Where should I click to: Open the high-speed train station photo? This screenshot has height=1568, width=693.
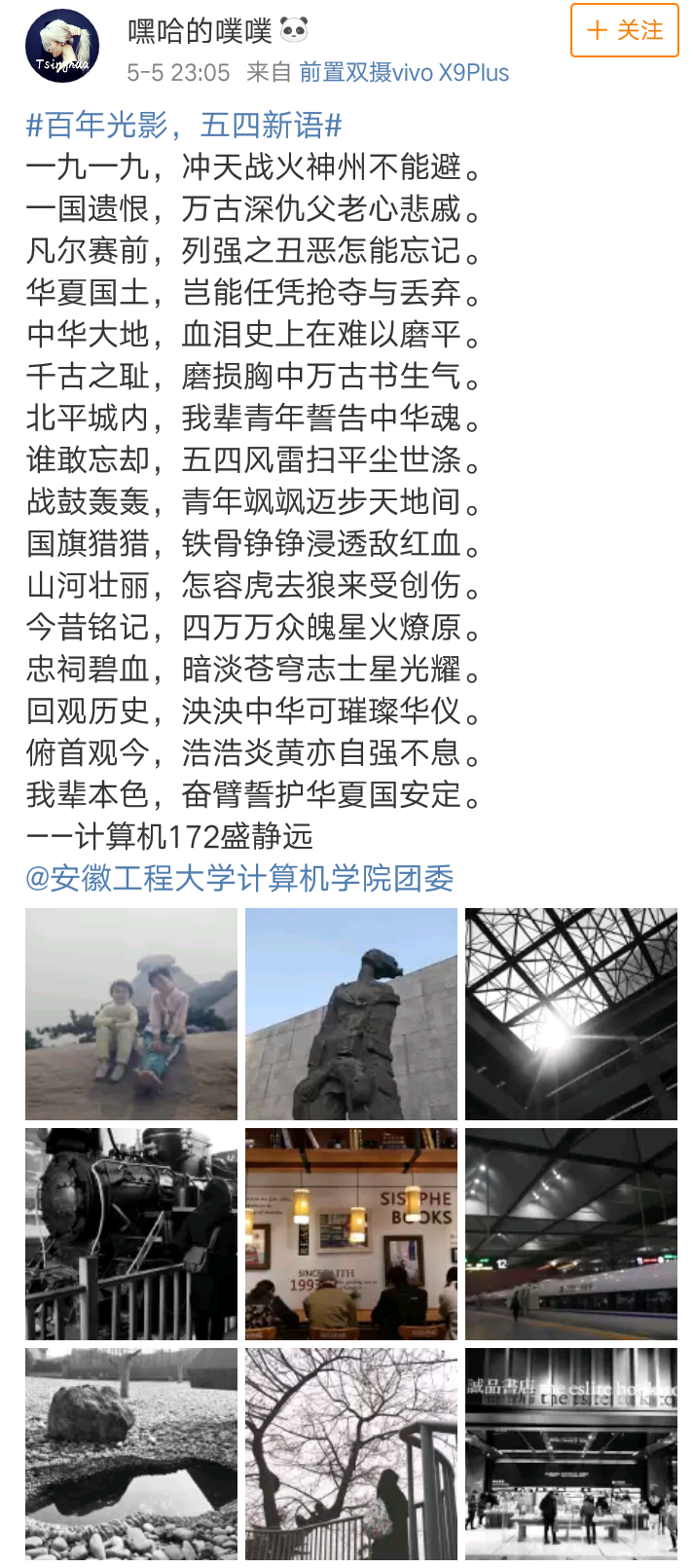pyautogui.click(x=570, y=1233)
